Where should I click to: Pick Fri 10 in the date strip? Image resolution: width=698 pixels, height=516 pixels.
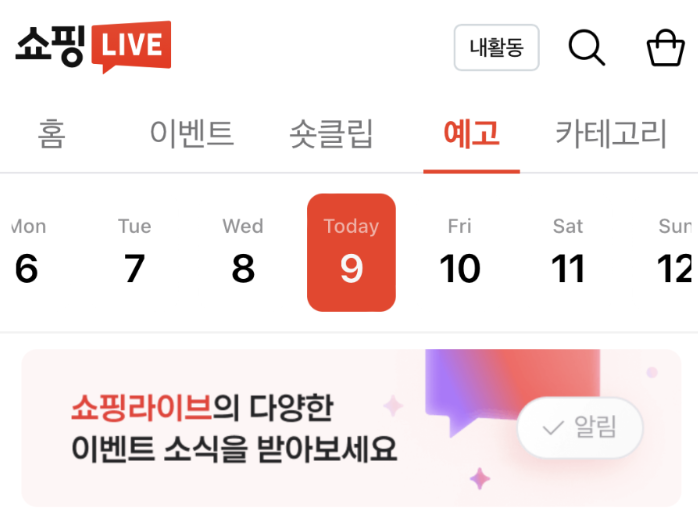tap(460, 253)
